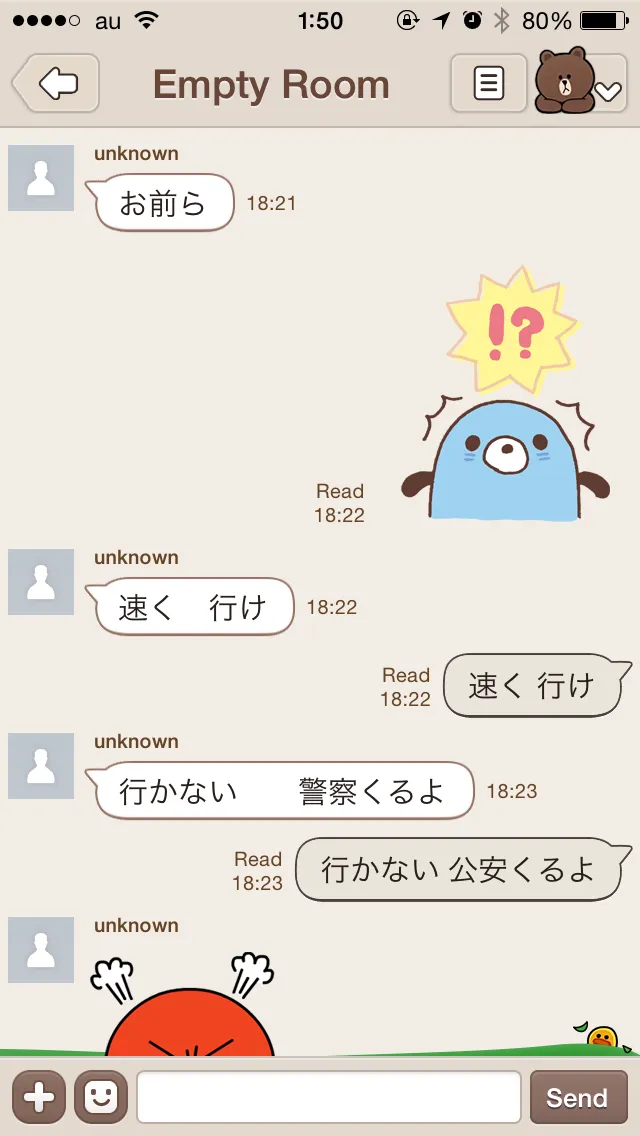
Task: Send the message
Action: coord(576,1097)
